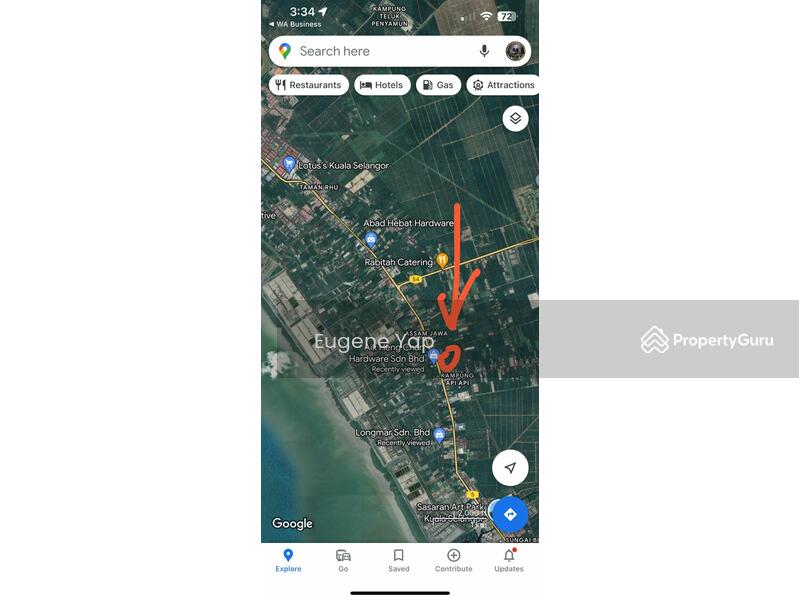Image resolution: width=800 pixels, height=600 pixels.
Task: Open the Saved tab
Action: click(x=398, y=560)
